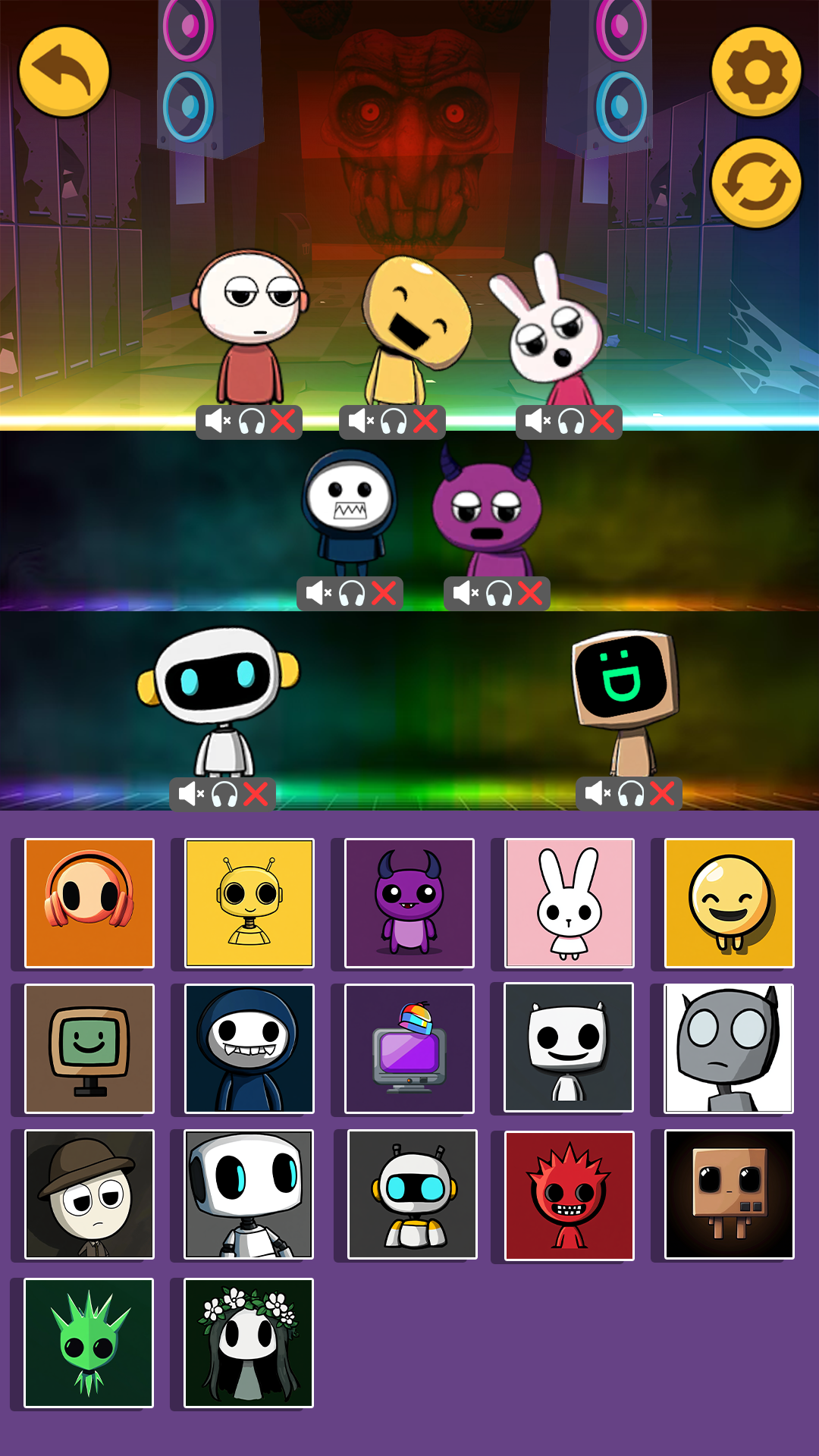Remove the cardboard screen-head character
Viewport: 819px width, 1456px height.
662,794
